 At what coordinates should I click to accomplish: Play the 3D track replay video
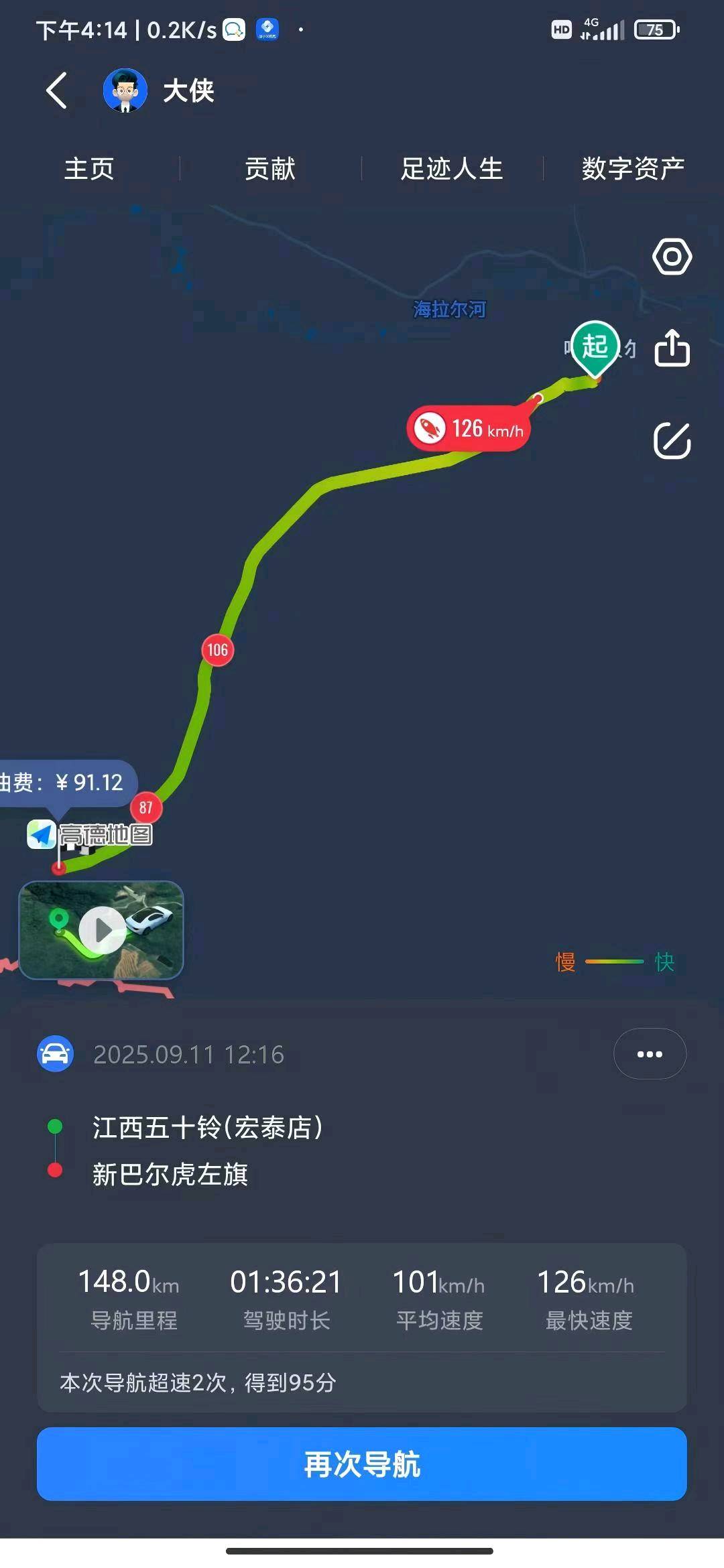(x=102, y=930)
